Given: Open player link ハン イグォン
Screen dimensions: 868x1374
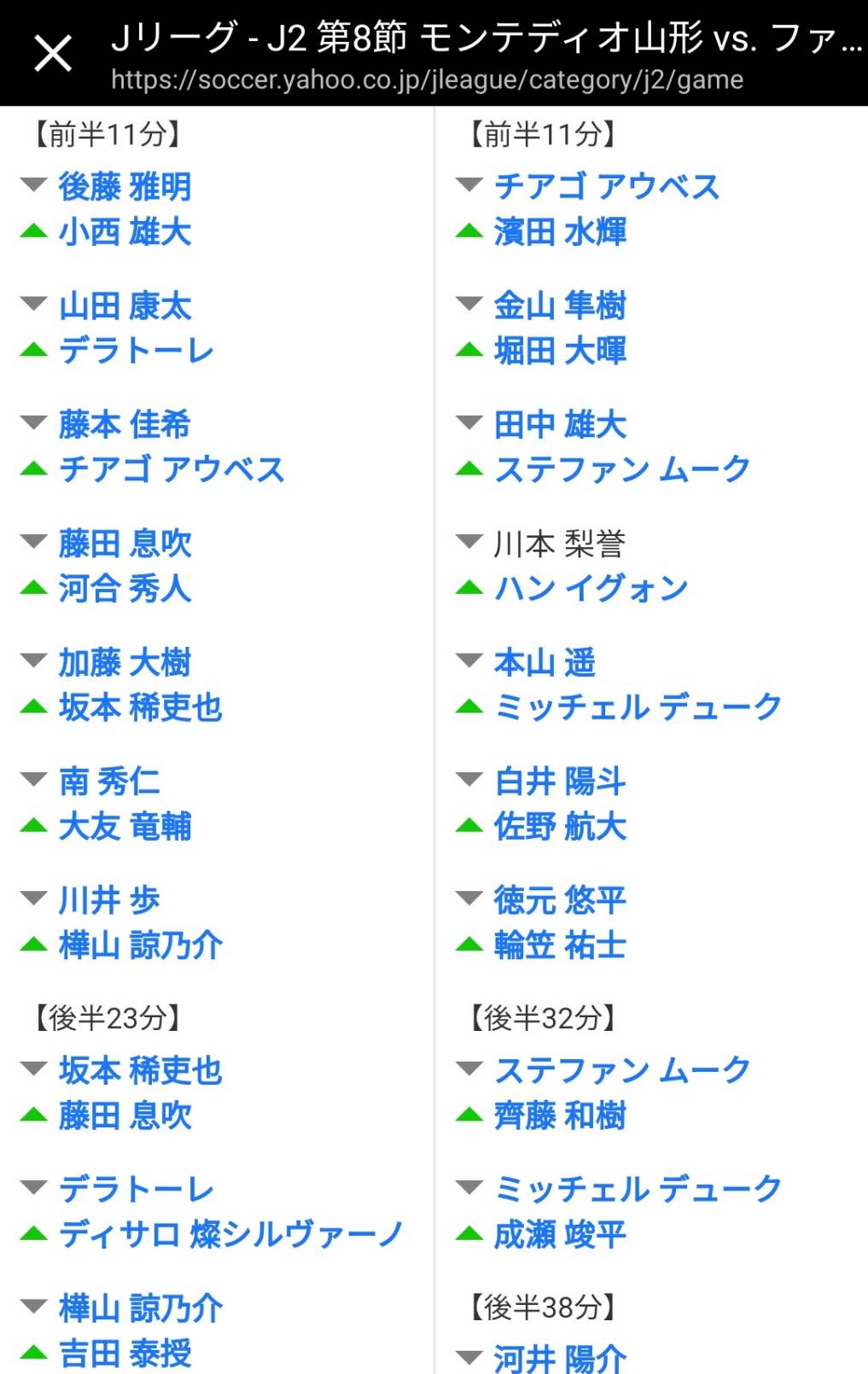Looking at the screenshot, I should click(591, 588).
